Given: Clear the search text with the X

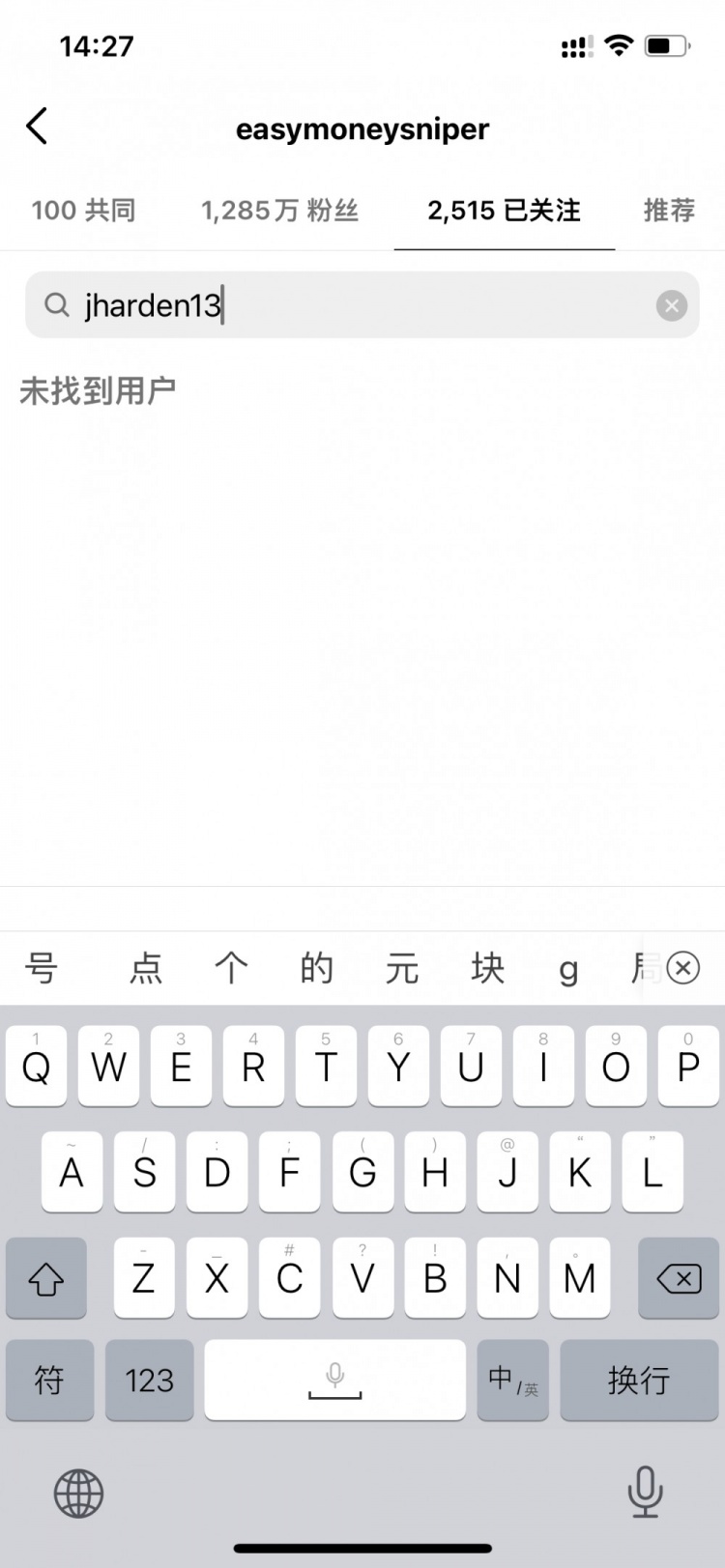Looking at the screenshot, I should pyautogui.click(x=672, y=305).
